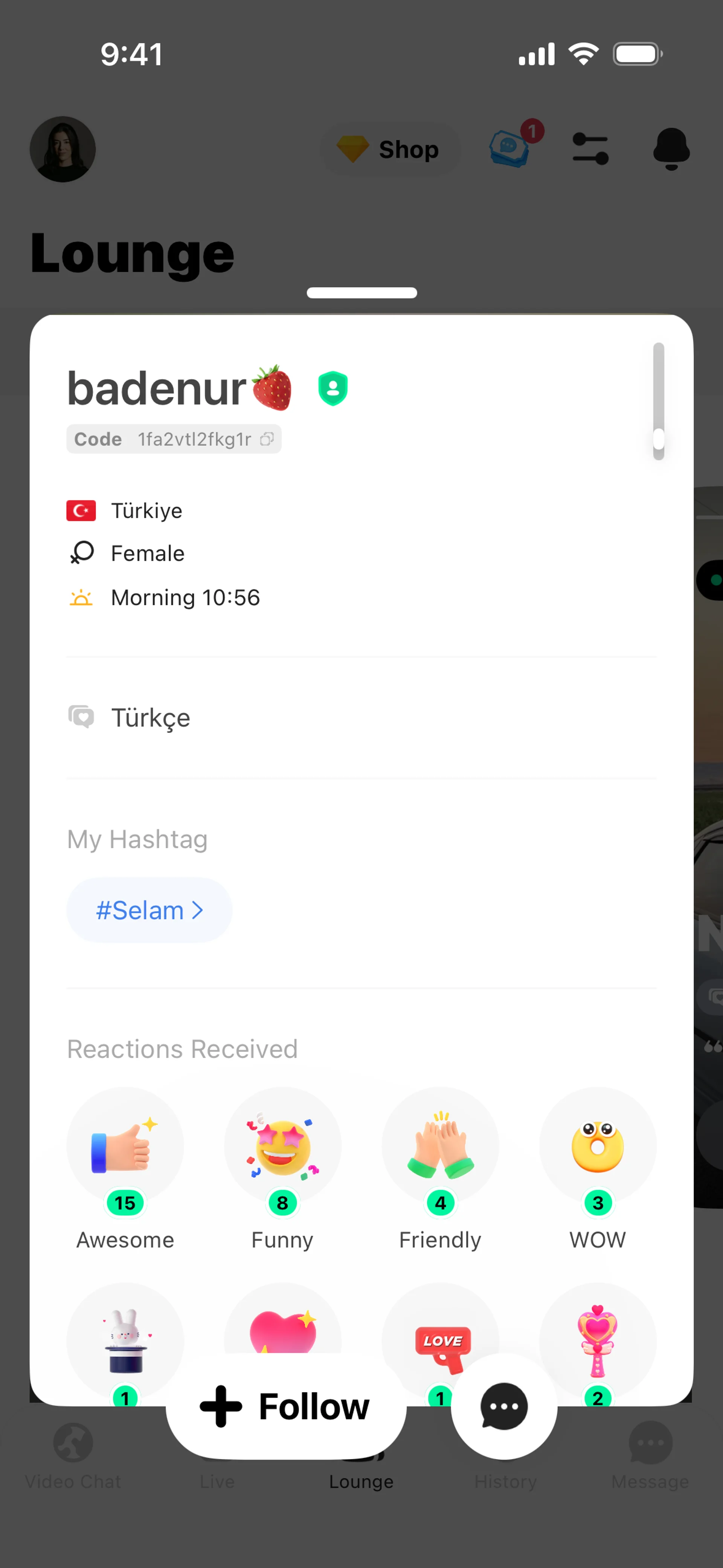Copy badenur's profile code
723x1568 pixels.
coord(267,439)
